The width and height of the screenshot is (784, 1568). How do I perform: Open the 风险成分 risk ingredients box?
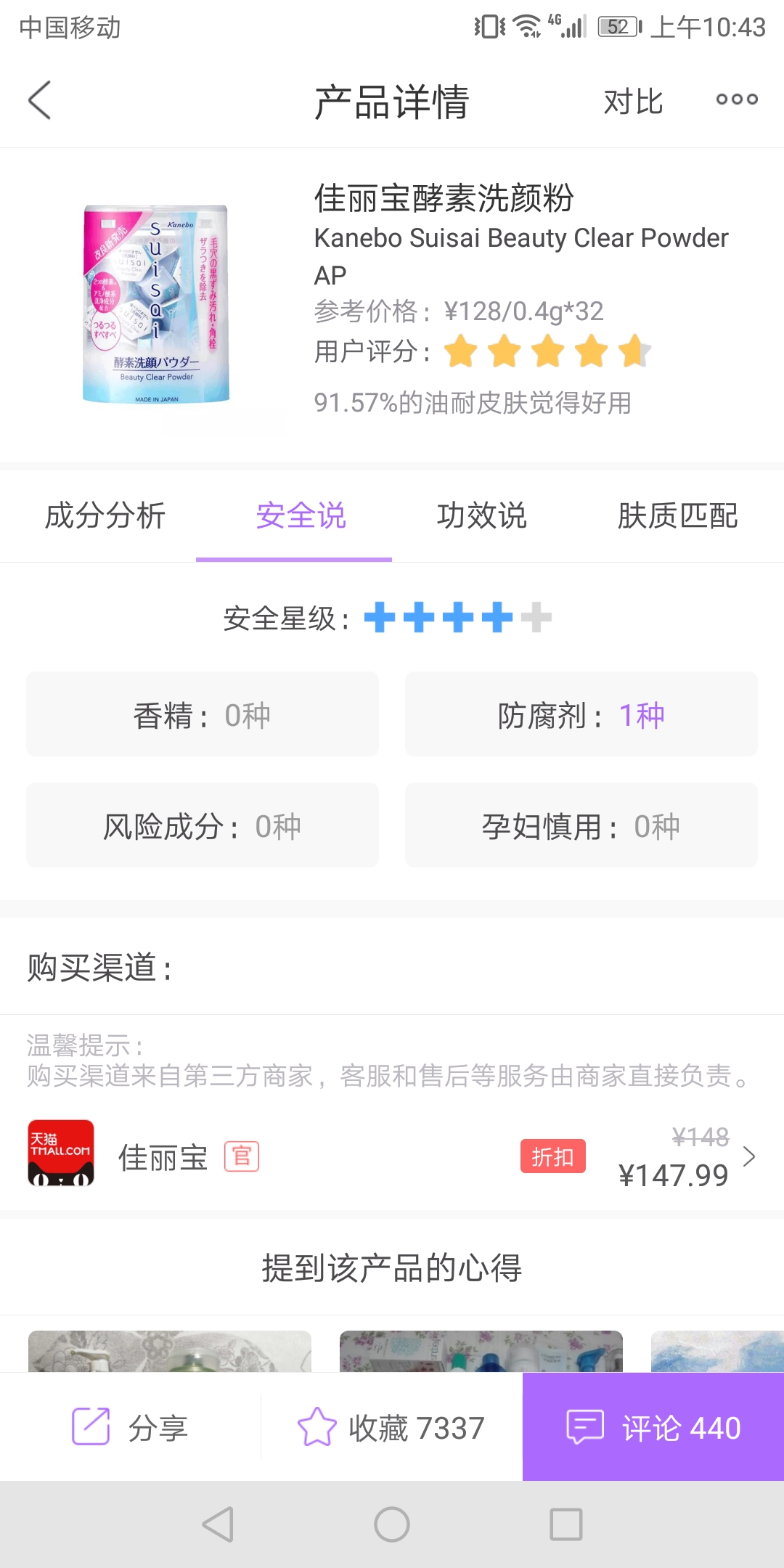coord(202,825)
